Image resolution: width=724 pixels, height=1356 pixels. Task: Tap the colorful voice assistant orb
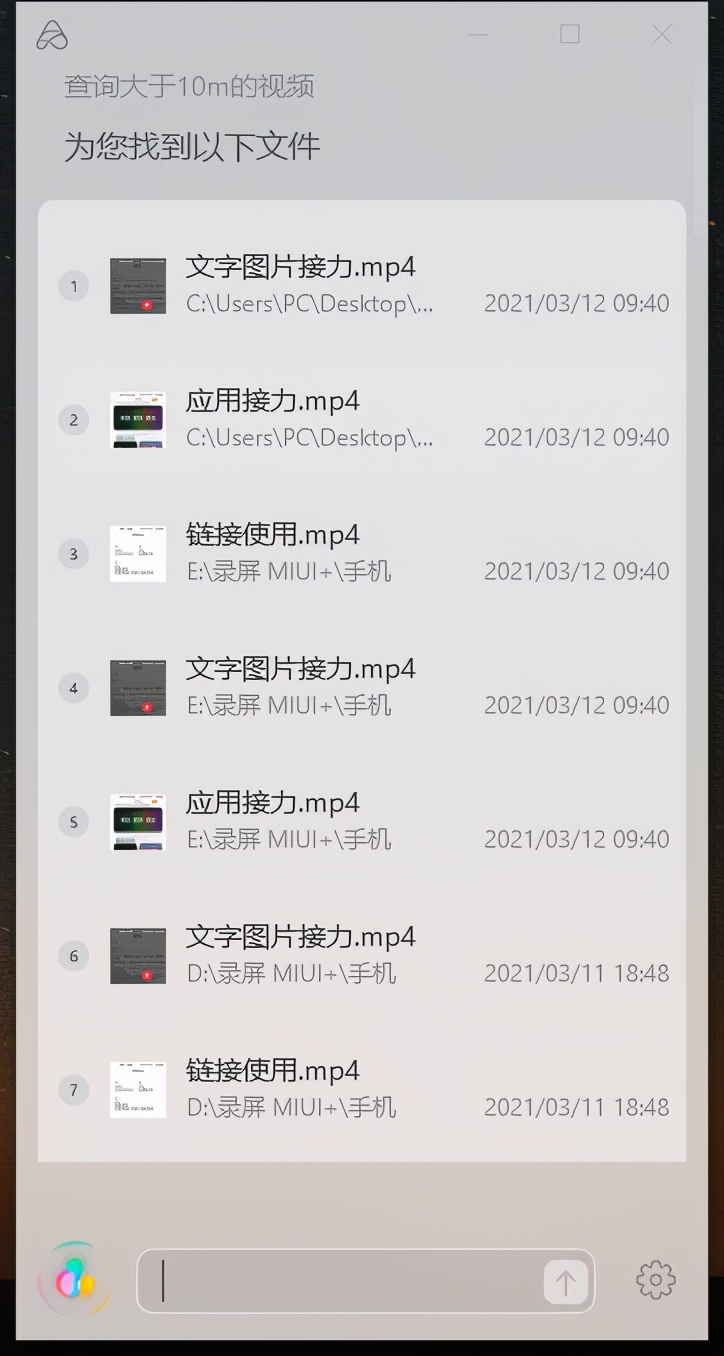pos(74,1280)
